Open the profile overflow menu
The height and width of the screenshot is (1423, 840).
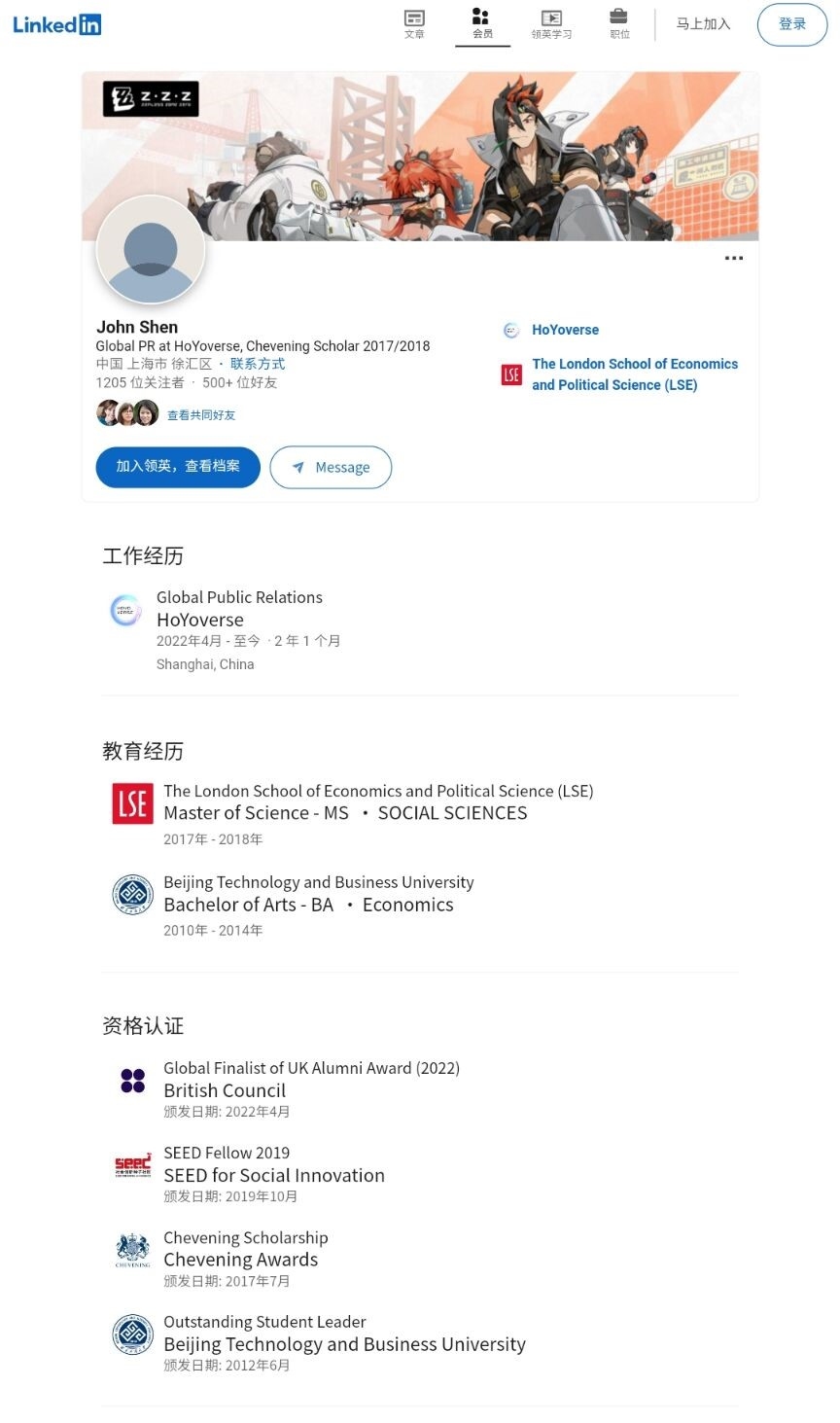[733, 258]
